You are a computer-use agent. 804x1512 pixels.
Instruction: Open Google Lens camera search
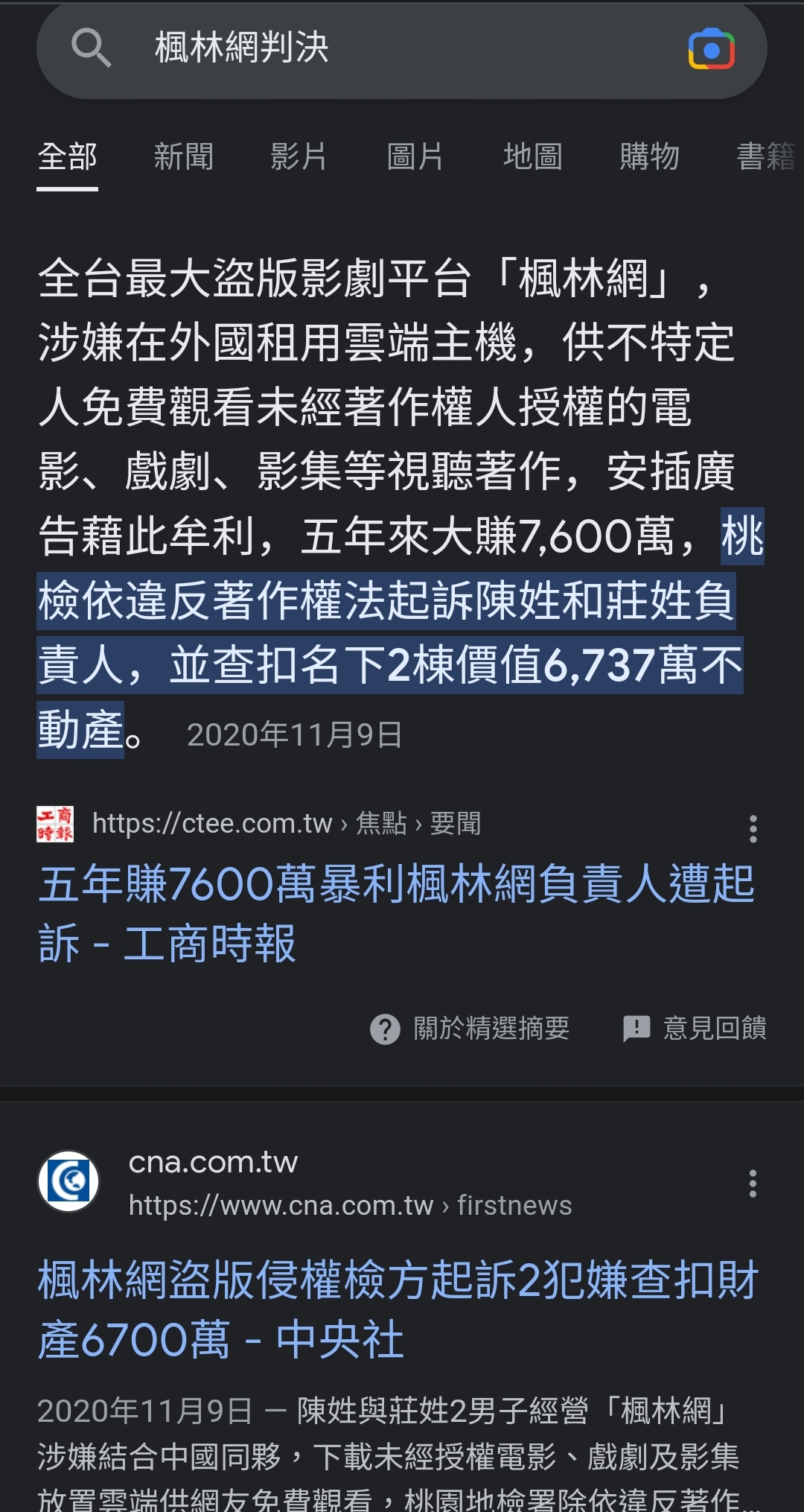click(712, 49)
